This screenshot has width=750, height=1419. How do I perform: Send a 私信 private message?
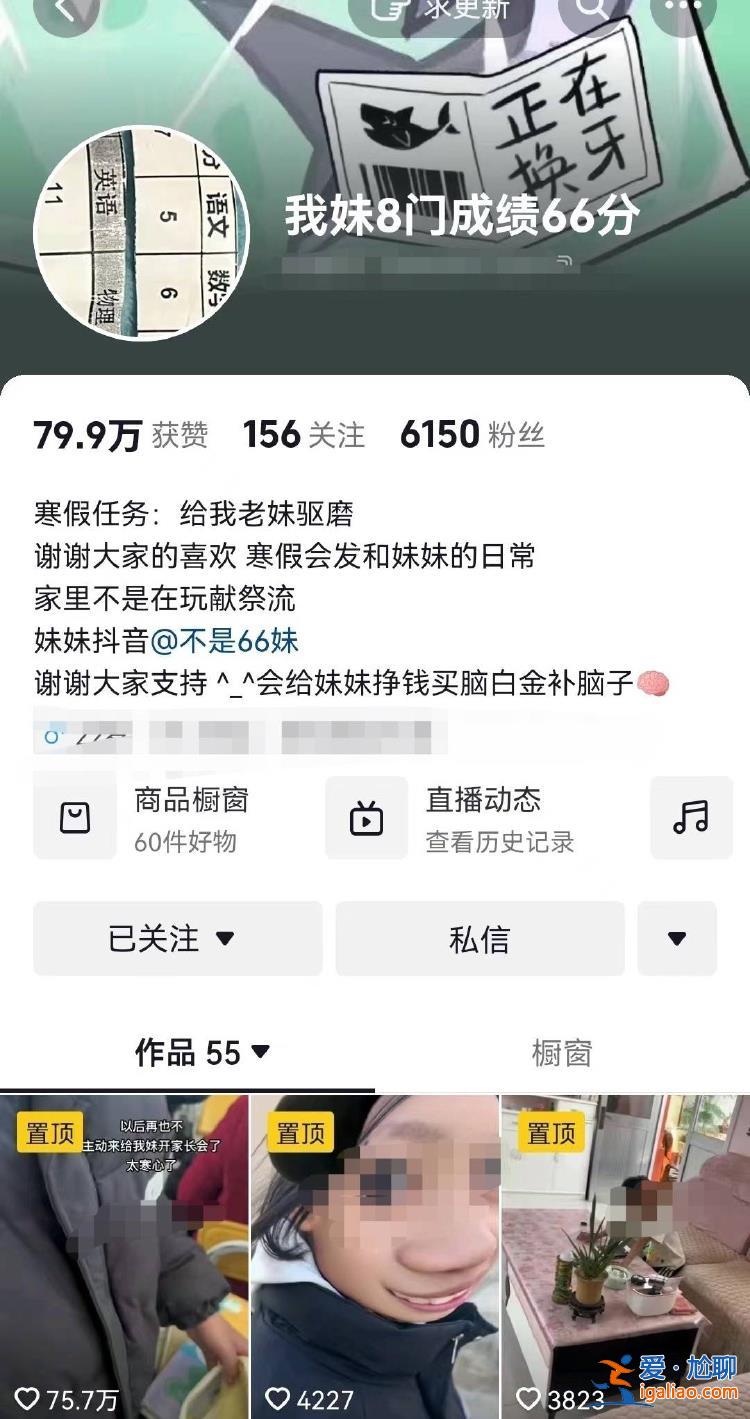click(x=480, y=938)
